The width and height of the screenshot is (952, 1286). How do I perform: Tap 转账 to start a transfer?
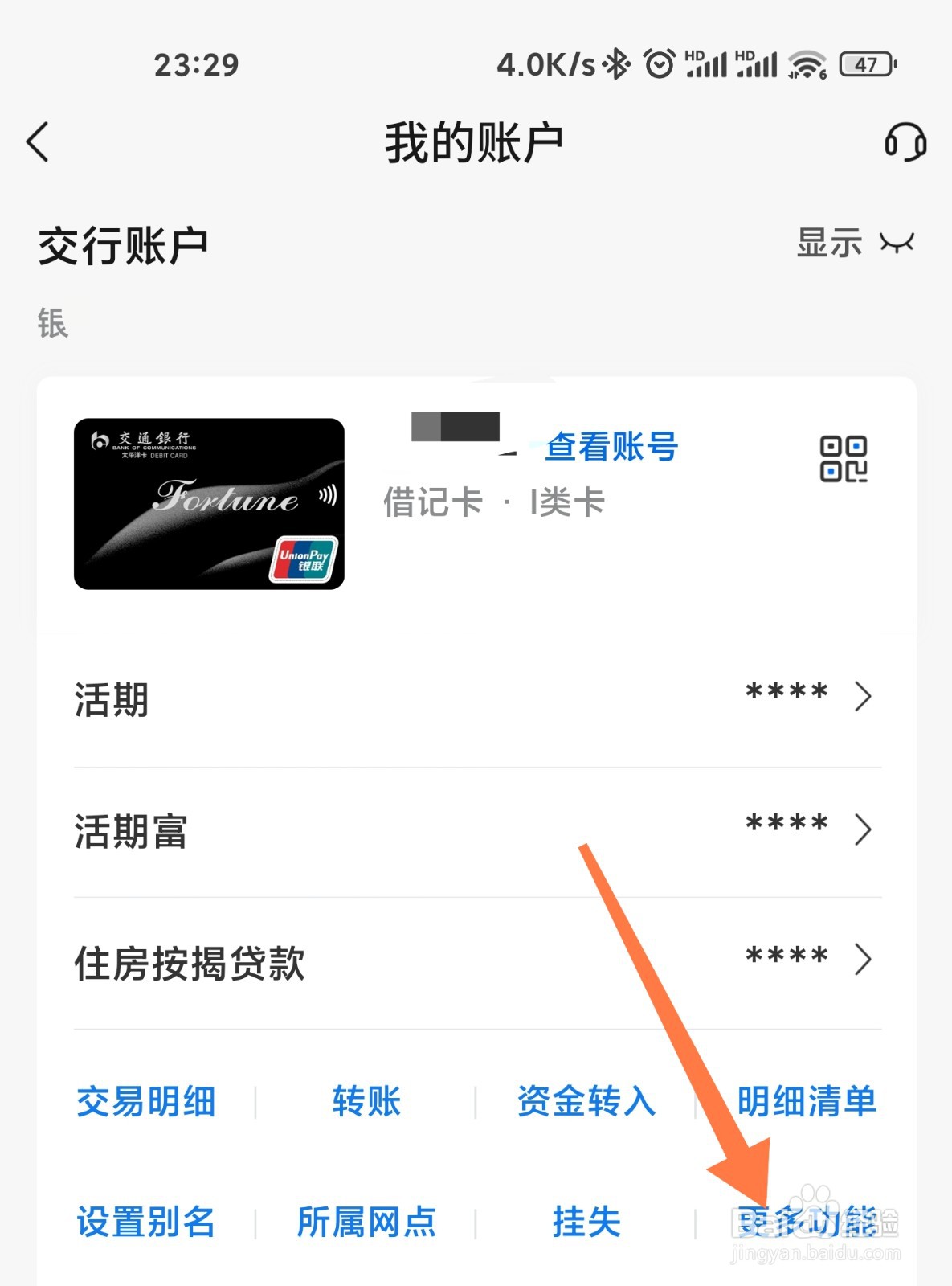click(366, 1102)
